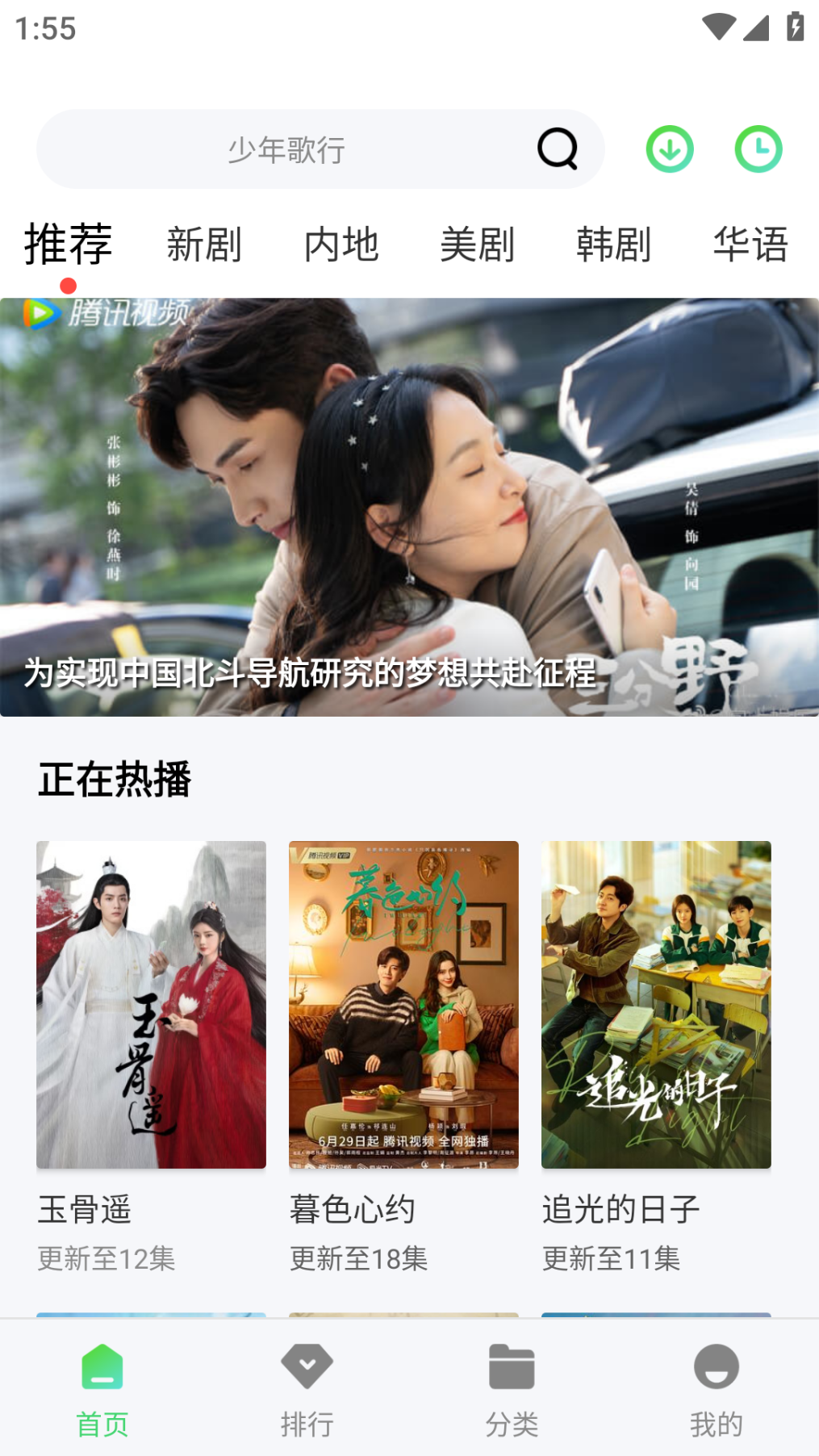This screenshot has height=1456, width=819.
Task: Go to the 排行 bottom tab
Action: (x=307, y=1389)
